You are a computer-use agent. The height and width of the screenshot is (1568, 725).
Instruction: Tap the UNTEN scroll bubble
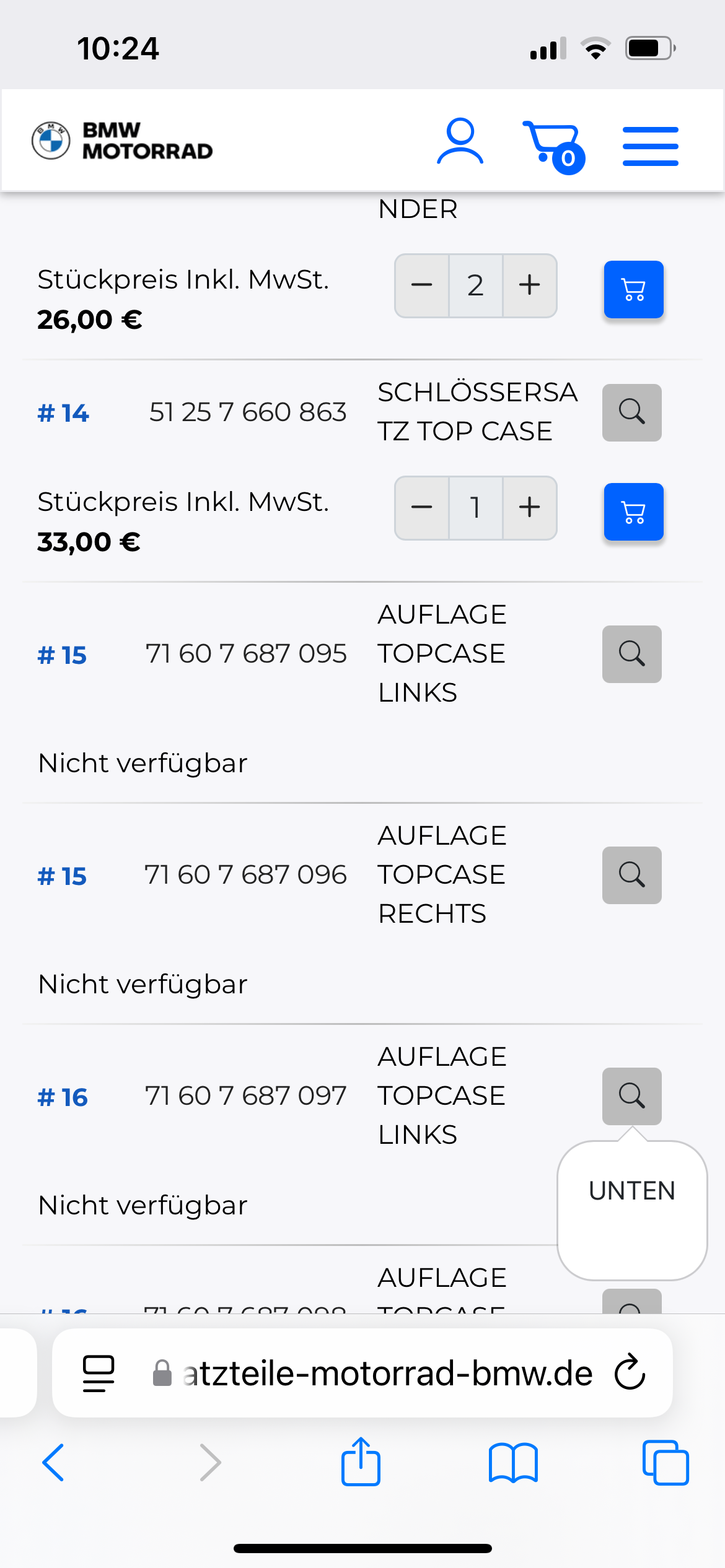click(x=632, y=1210)
